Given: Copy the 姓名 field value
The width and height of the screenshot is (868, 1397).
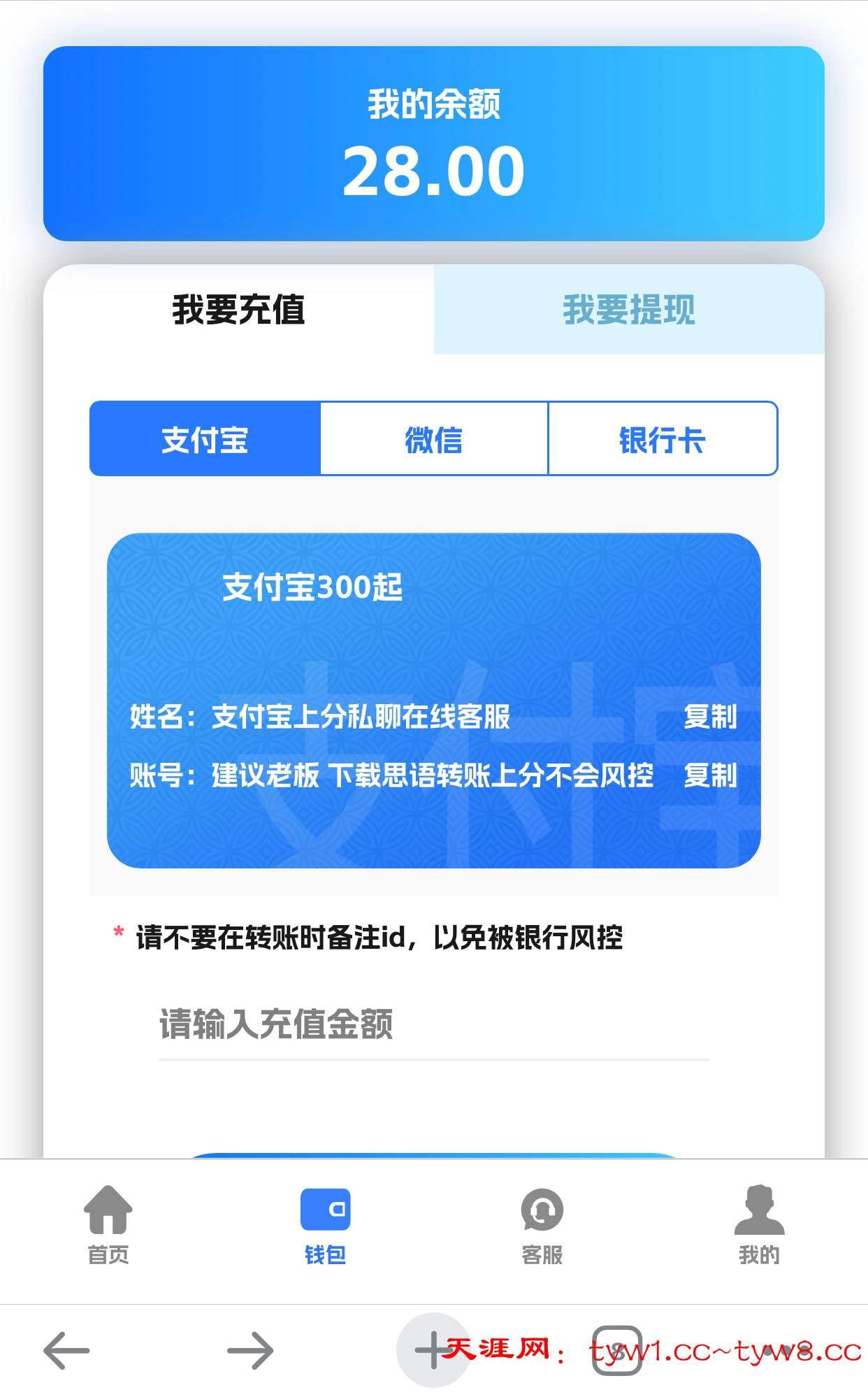Looking at the screenshot, I should click(709, 717).
